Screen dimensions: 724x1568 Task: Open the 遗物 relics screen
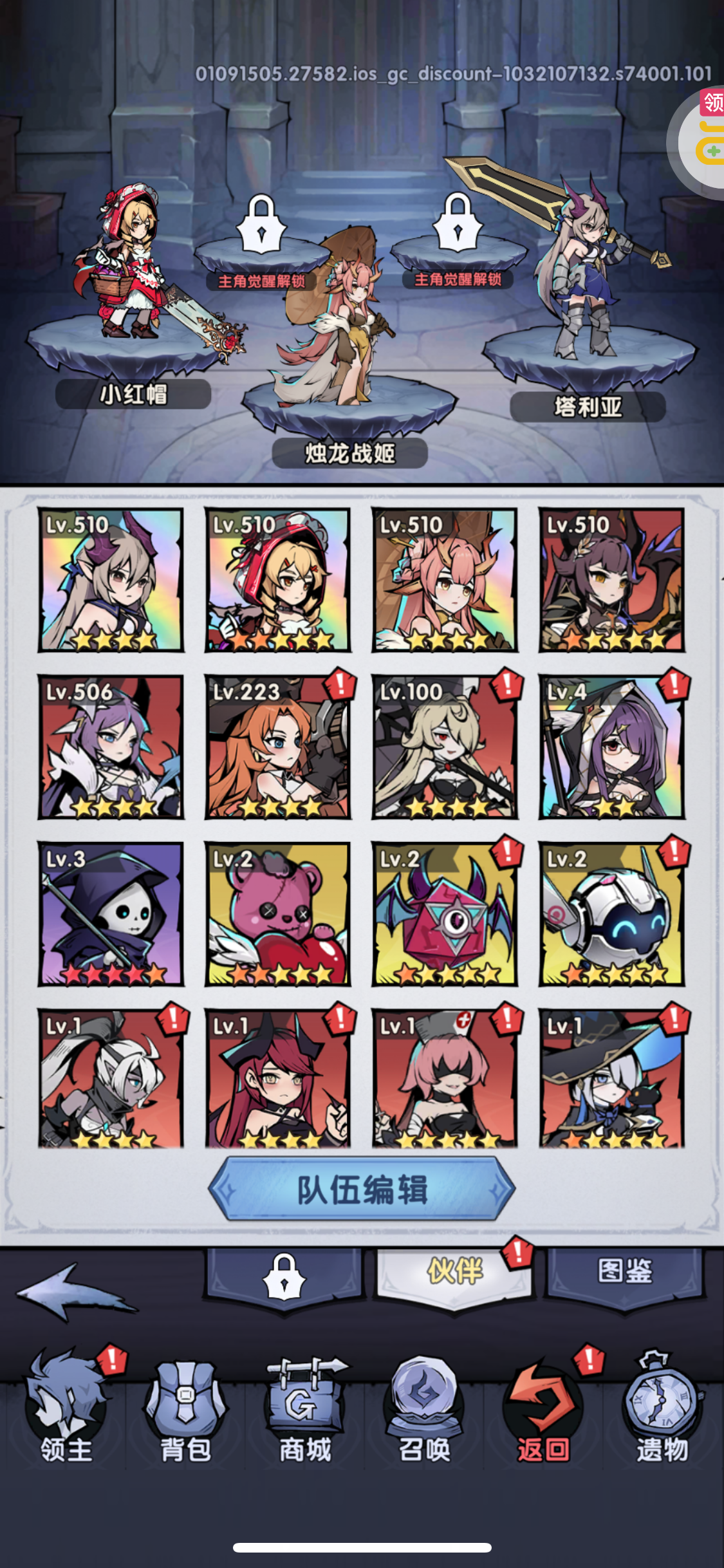point(662,1410)
